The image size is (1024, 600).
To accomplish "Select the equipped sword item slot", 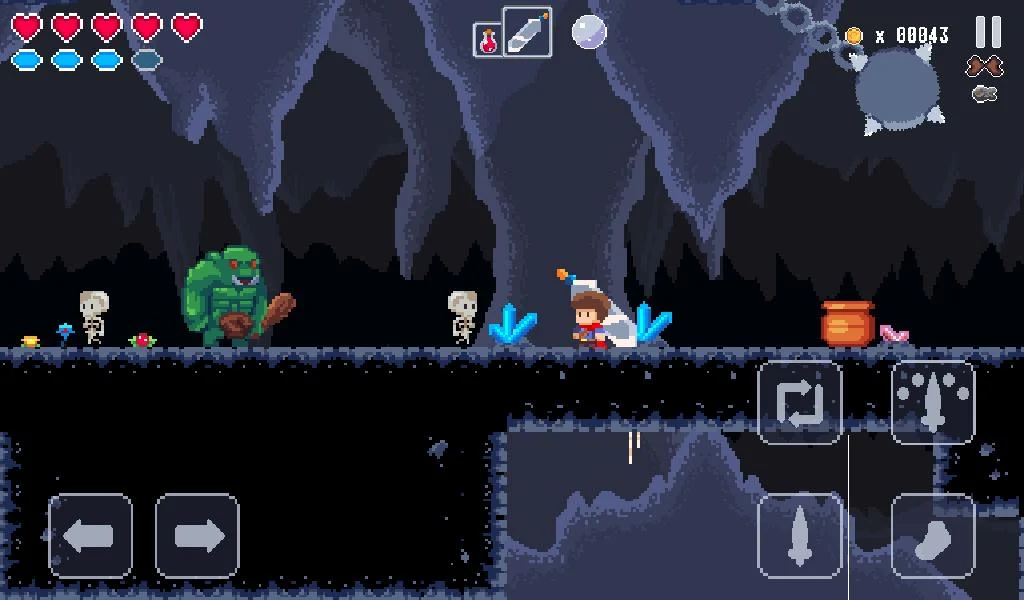I will (x=527, y=32).
